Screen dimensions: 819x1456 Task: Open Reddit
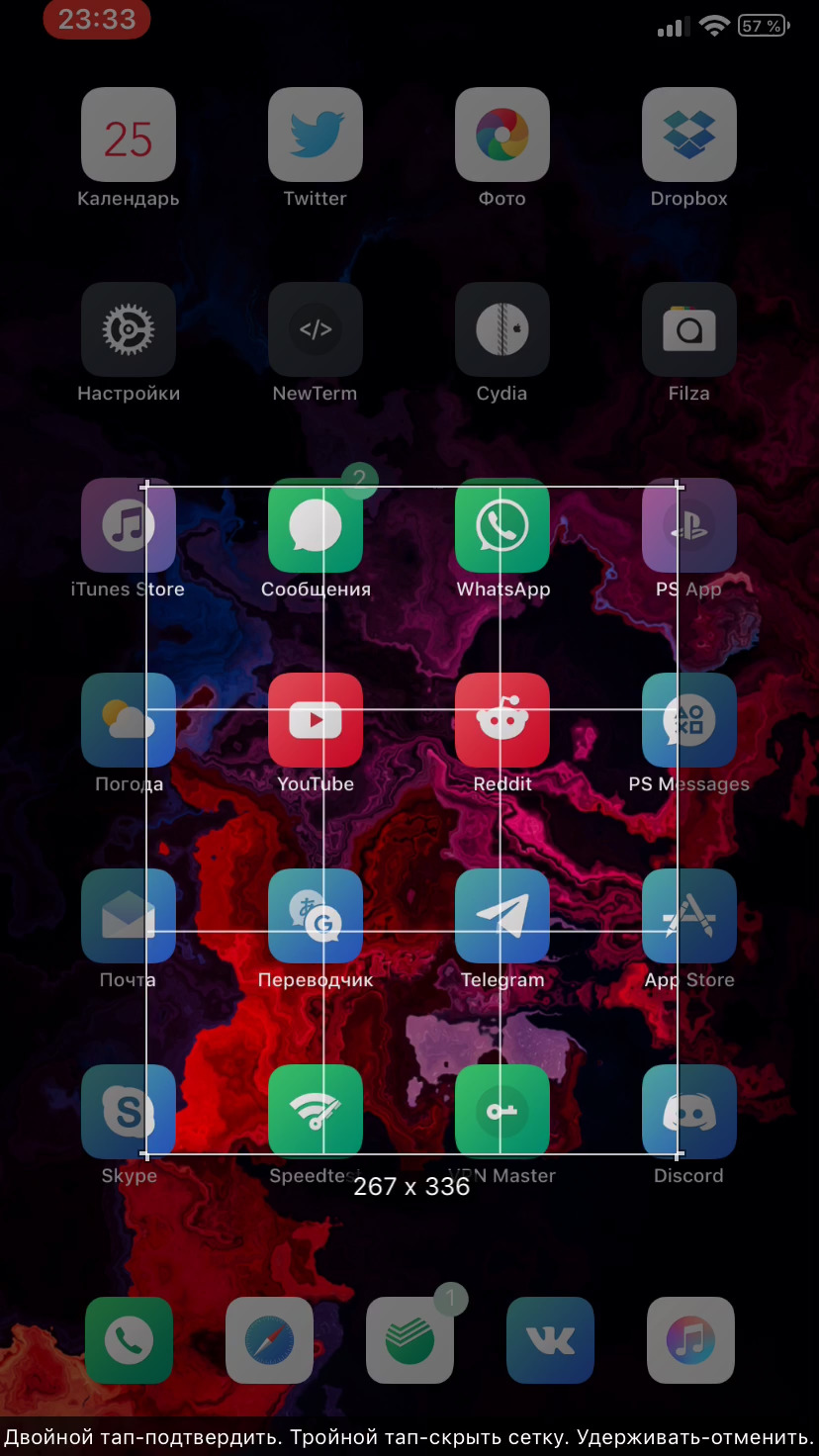[x=502, y=720]
